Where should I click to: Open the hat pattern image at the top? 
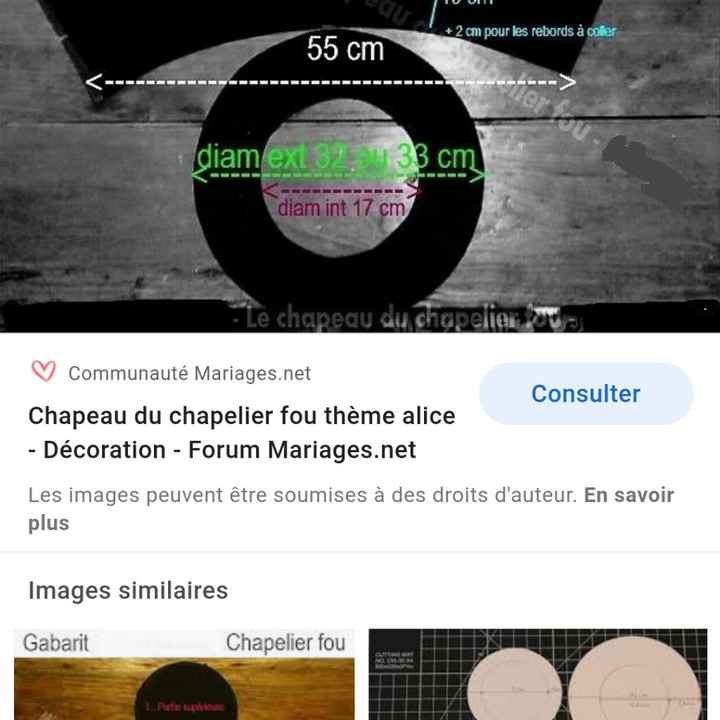tap(360, 165)
